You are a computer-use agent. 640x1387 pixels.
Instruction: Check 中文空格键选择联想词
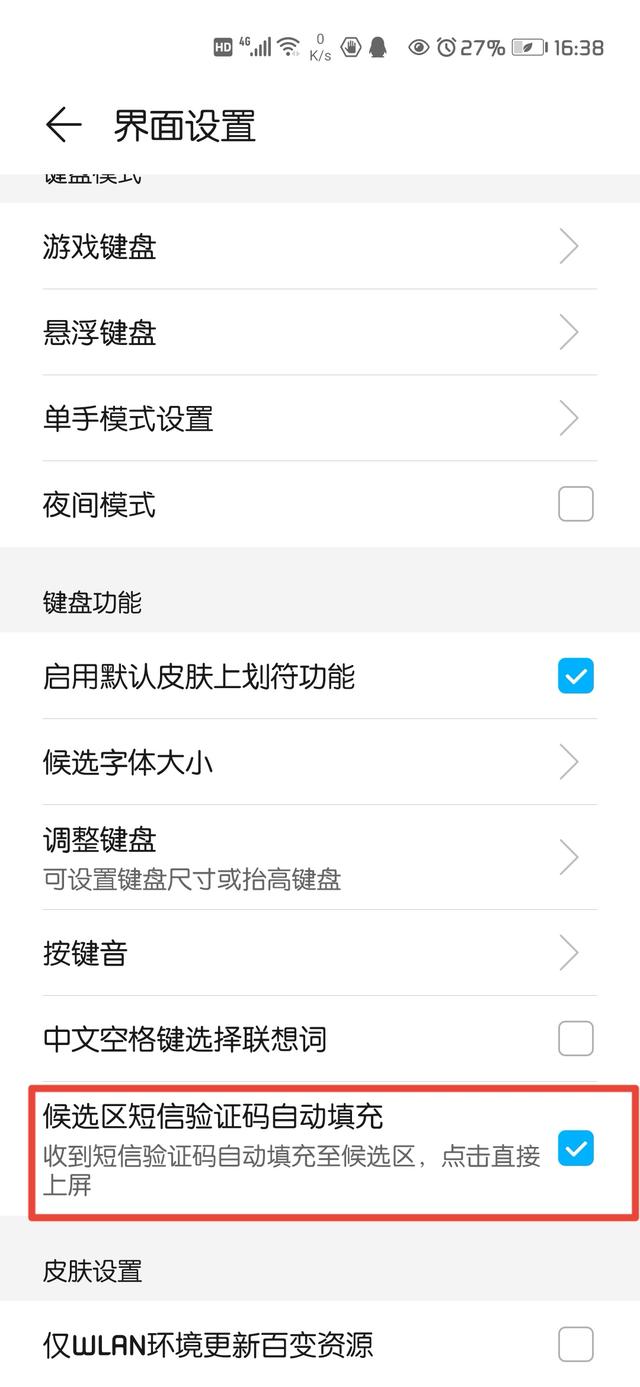click(575, 1039)
